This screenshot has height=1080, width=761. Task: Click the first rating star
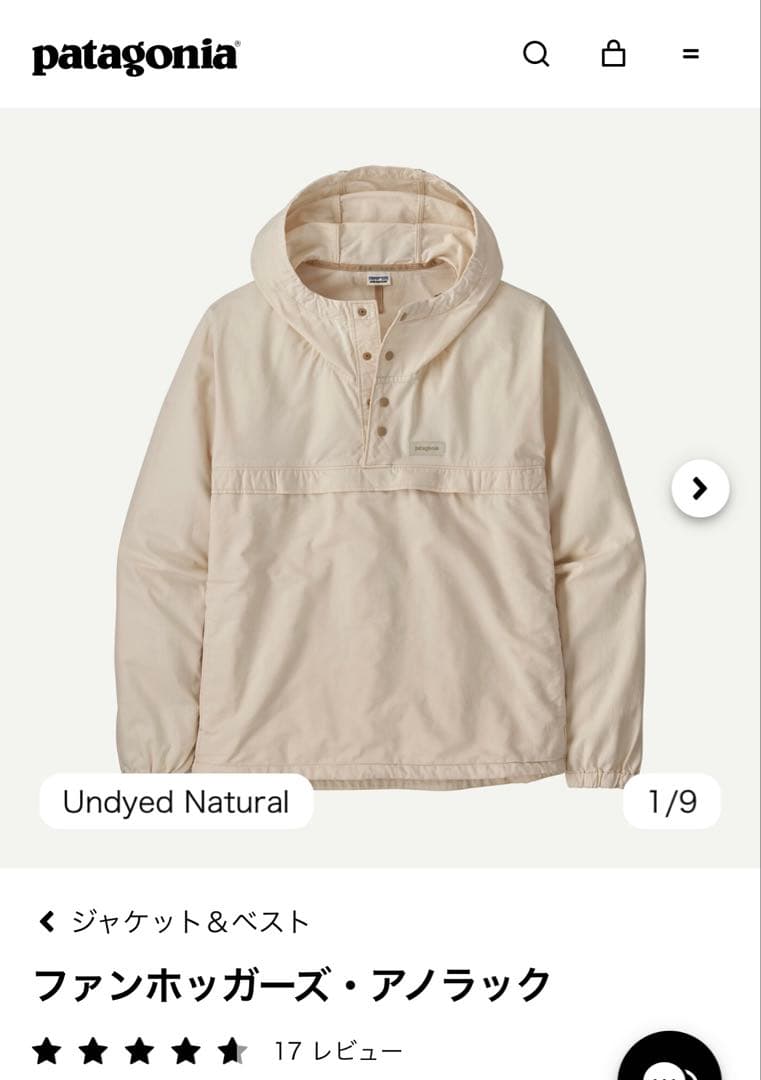click(x=44, y=1051)
